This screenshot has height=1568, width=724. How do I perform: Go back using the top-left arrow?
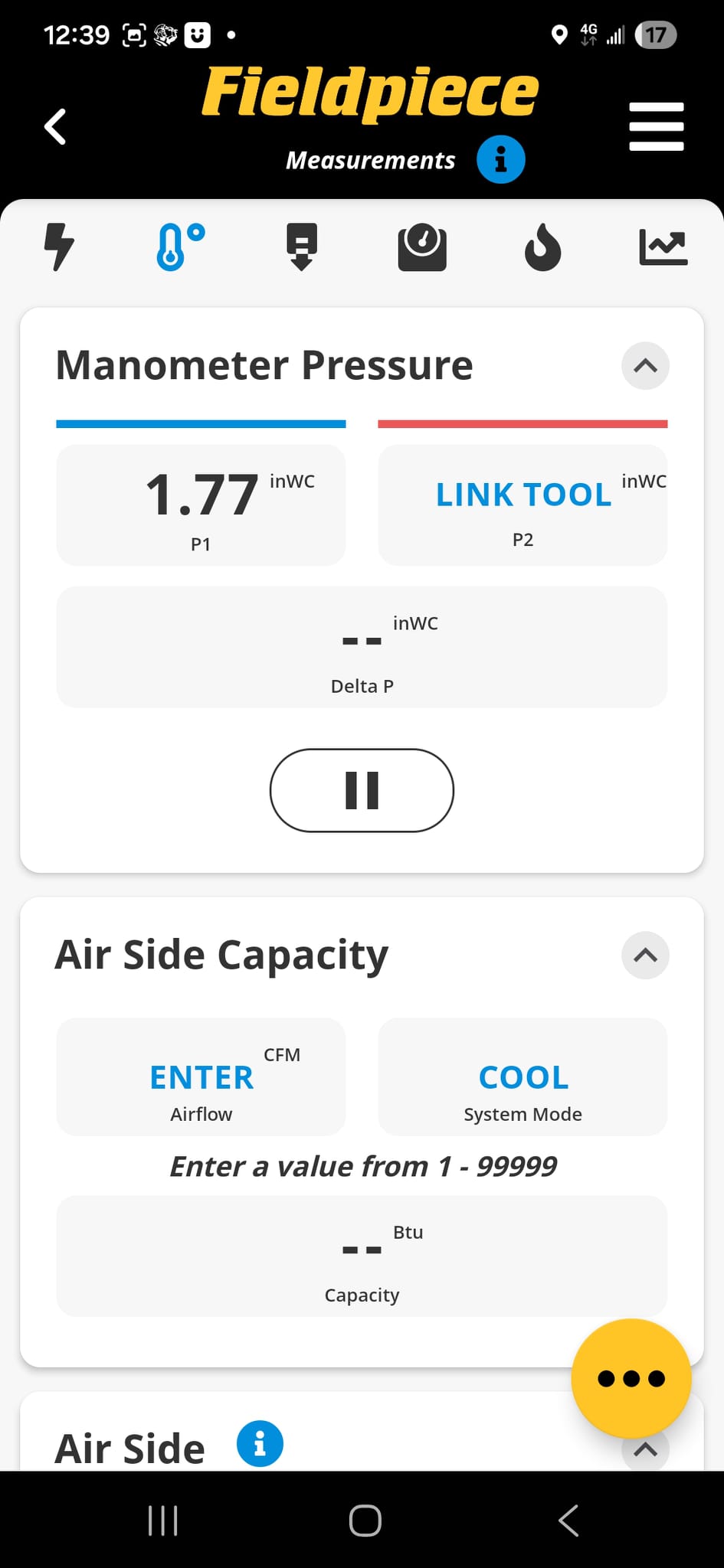click(54, 126)
